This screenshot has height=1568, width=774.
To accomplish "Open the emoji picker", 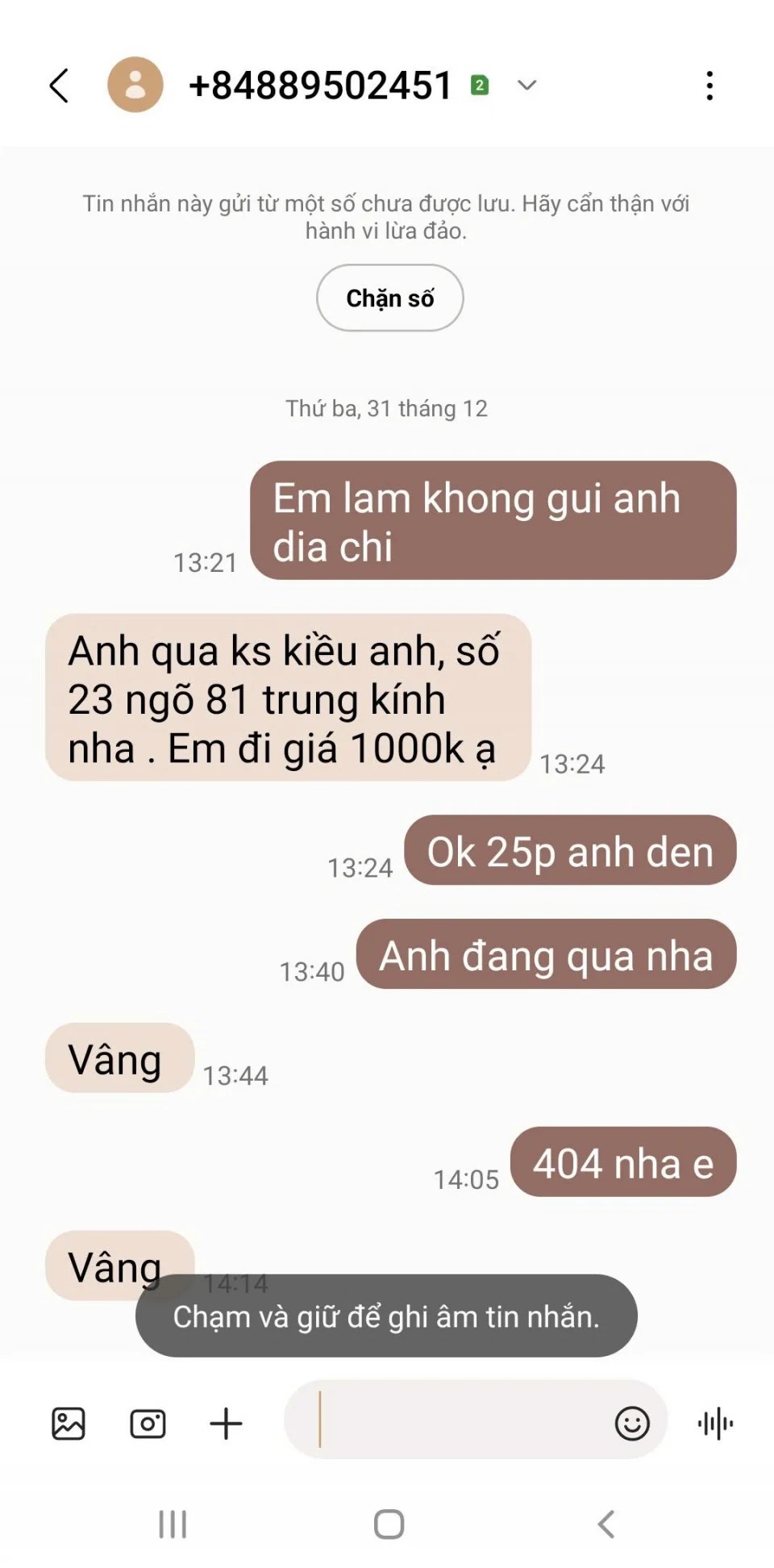I will (x=632, y=1424).
